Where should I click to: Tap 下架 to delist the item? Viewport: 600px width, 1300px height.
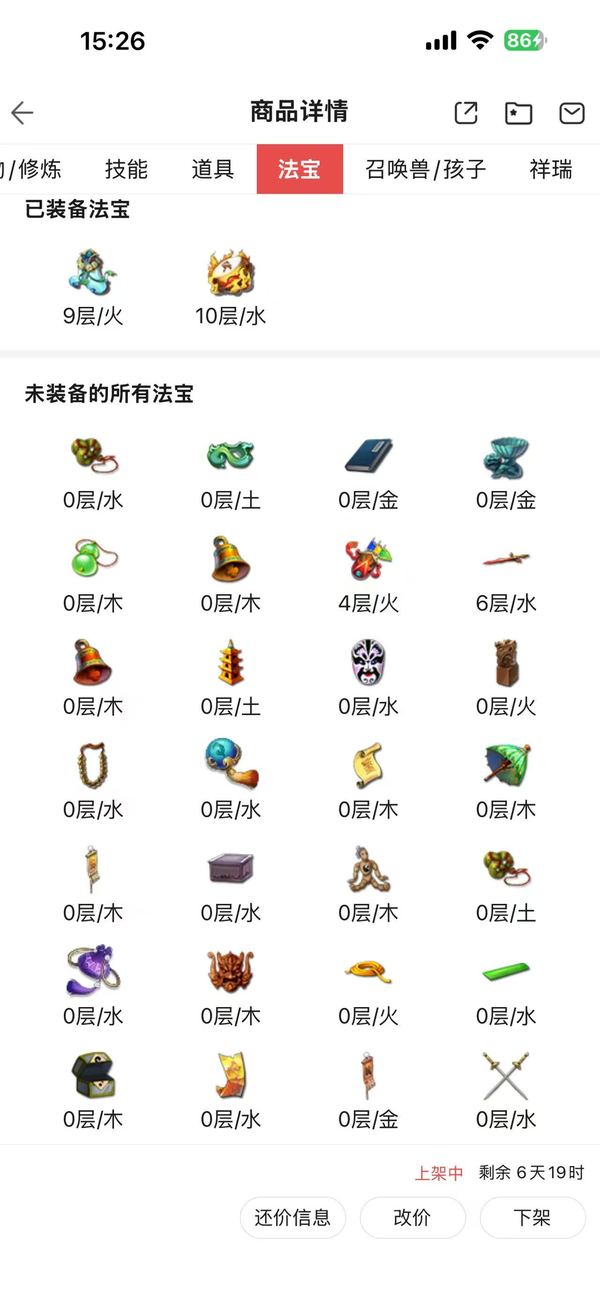point(532,1218)
